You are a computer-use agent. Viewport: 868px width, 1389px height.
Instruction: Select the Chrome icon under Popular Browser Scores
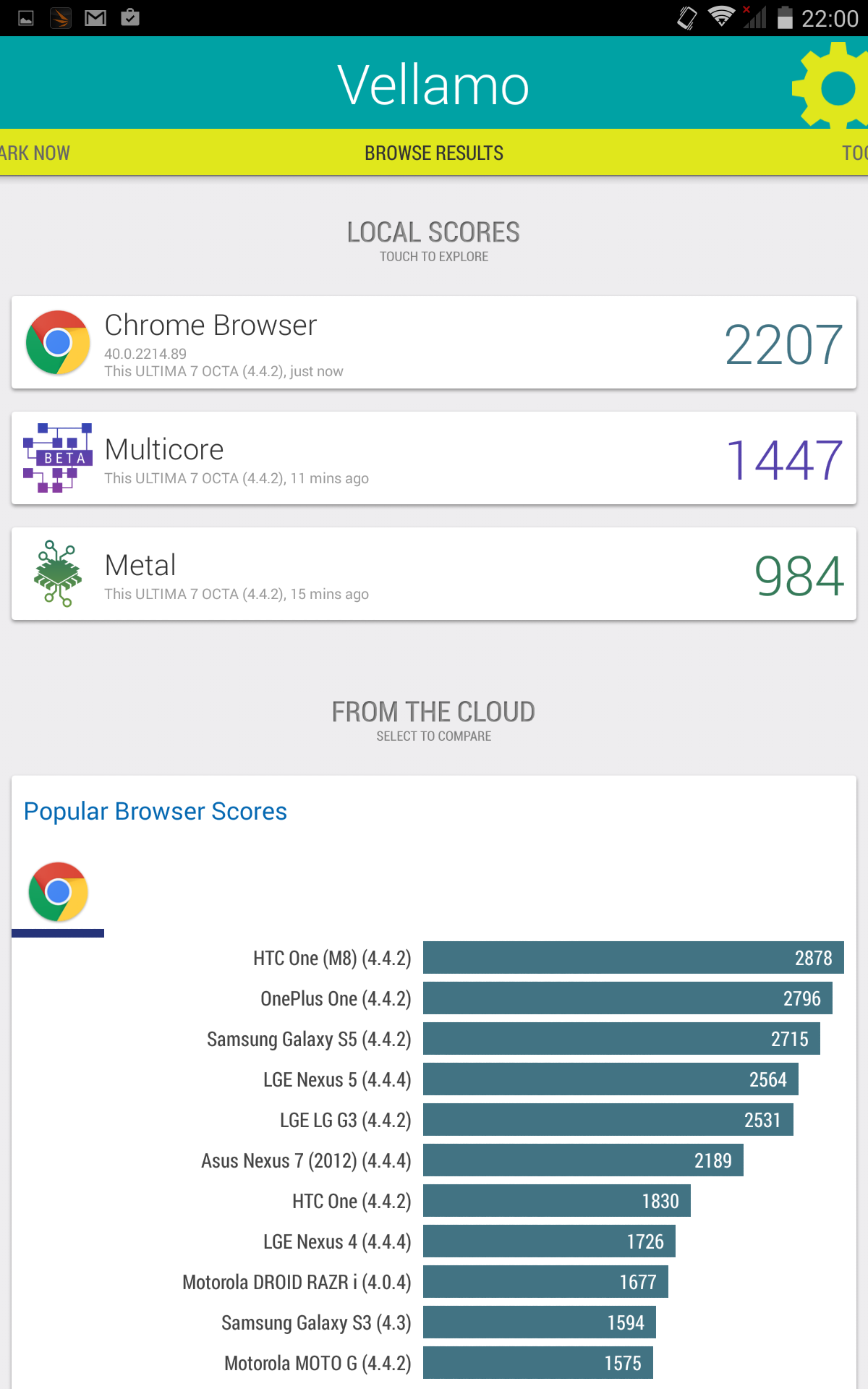[58, 893]
